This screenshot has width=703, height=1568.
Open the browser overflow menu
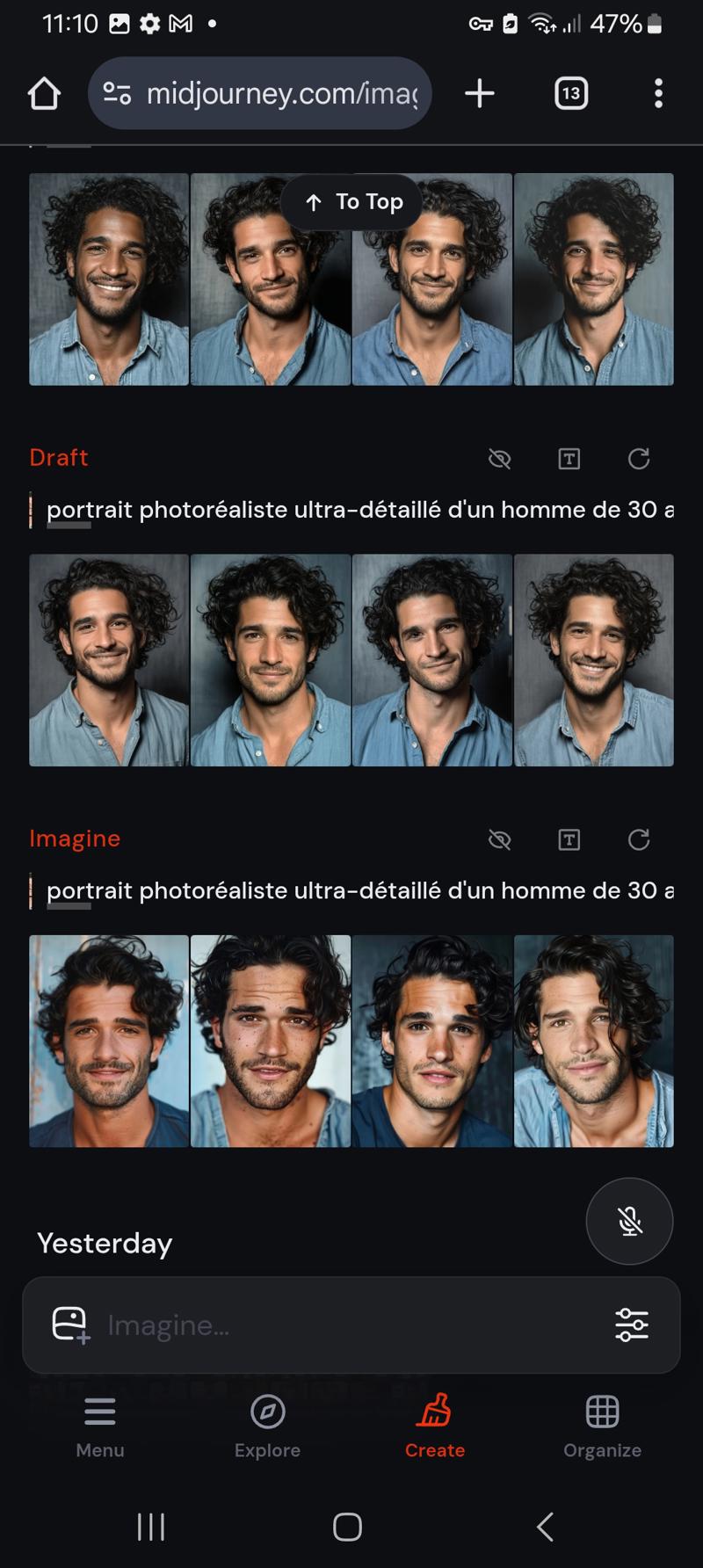coord(658,93)
